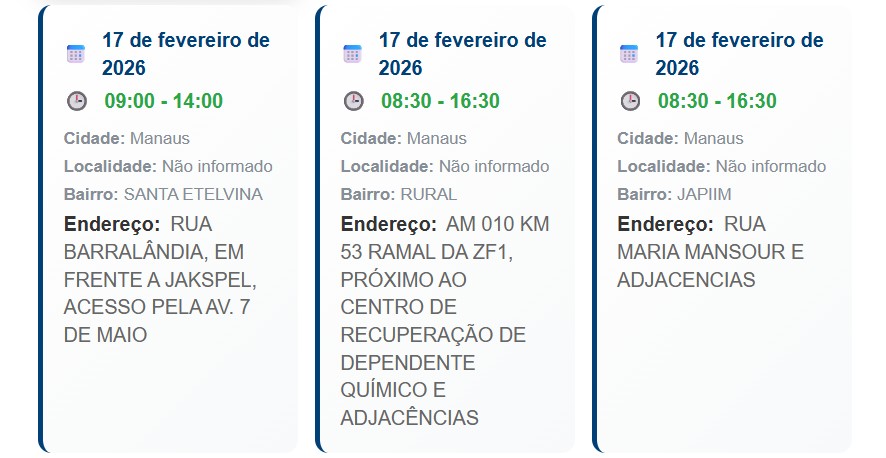This screenshot has height=458, width=886.
Task: Open the Japiim Rua Maria Mansour card
Action: pos(722,230)
